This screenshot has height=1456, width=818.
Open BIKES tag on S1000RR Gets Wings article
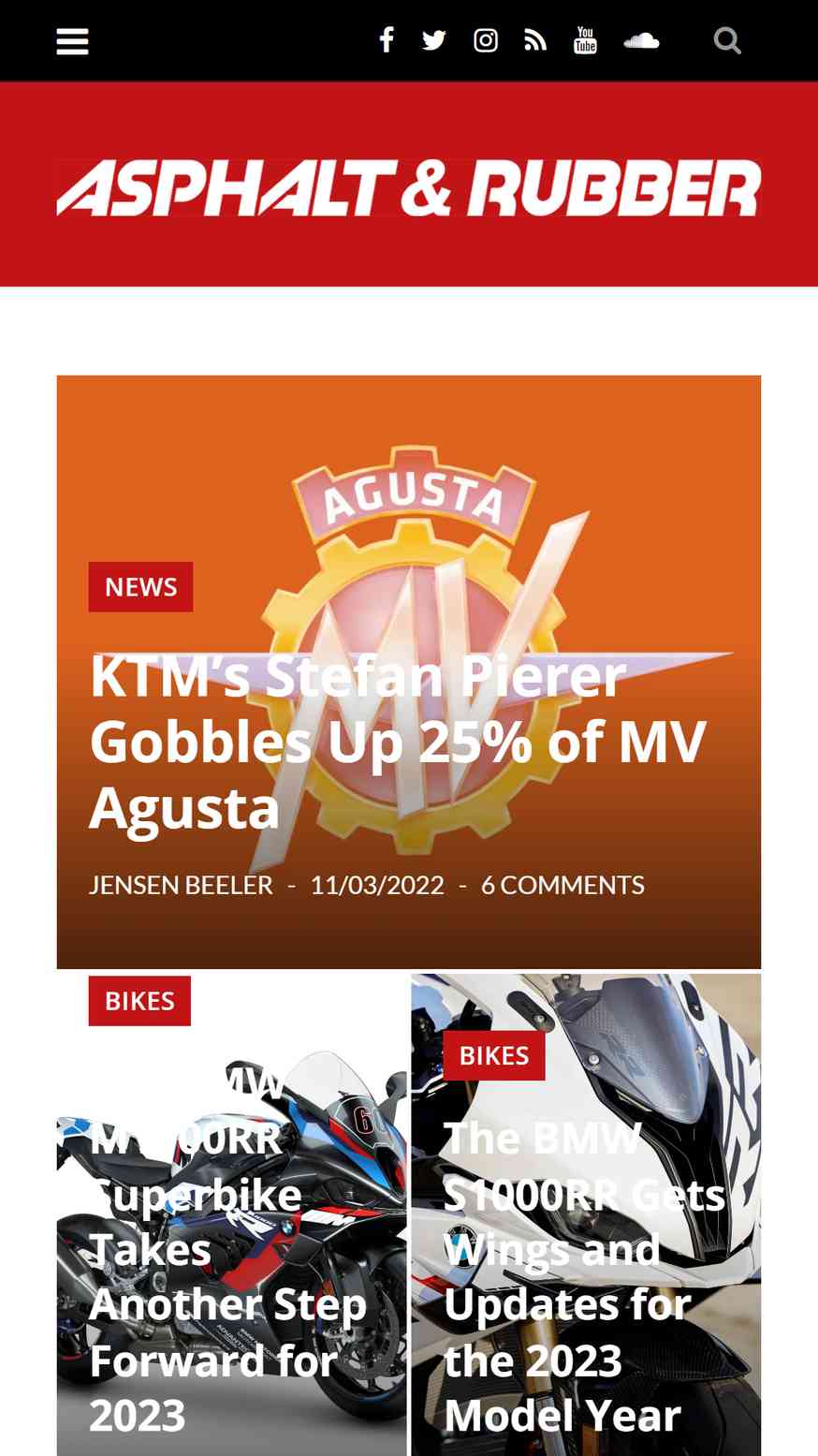click(x=494, y=1055)
